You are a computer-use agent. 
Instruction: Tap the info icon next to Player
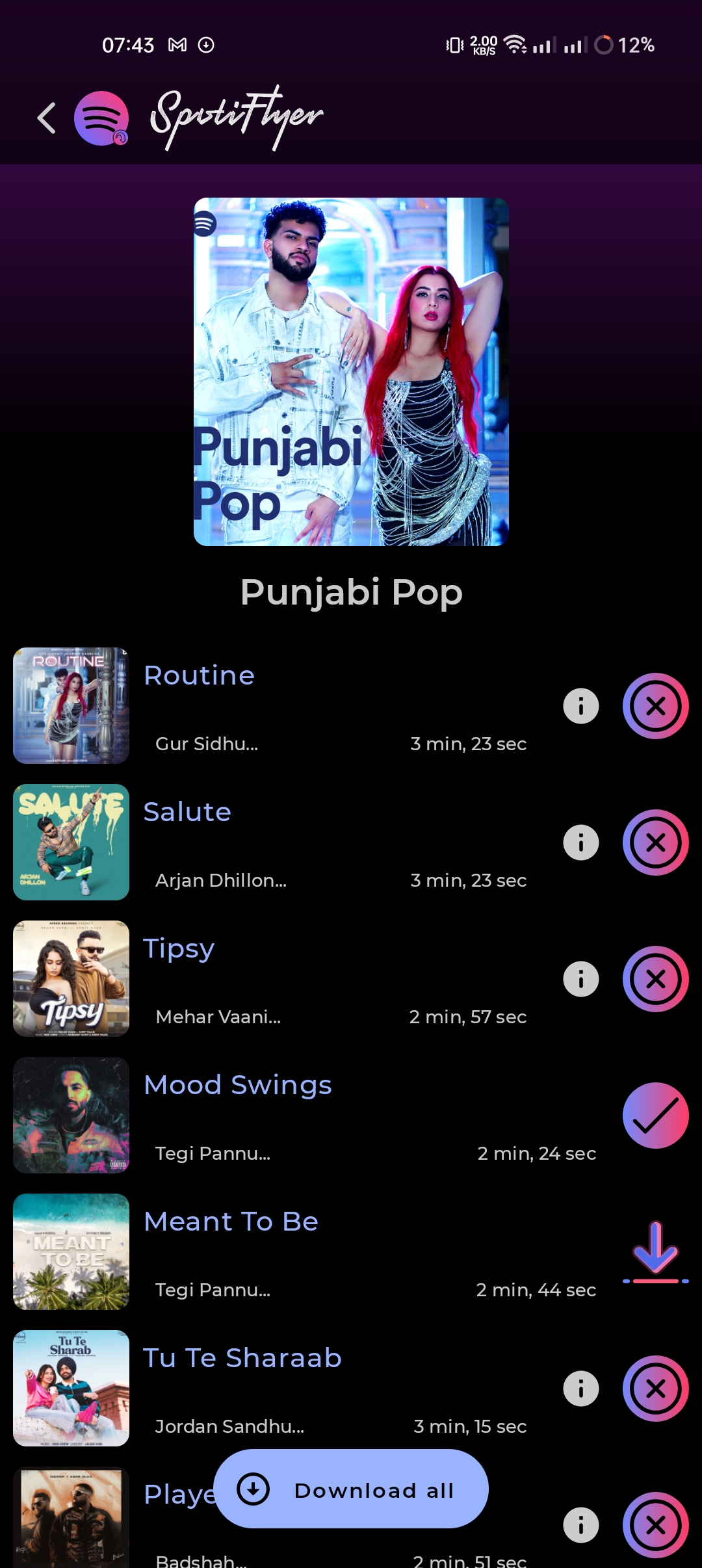580,1524
